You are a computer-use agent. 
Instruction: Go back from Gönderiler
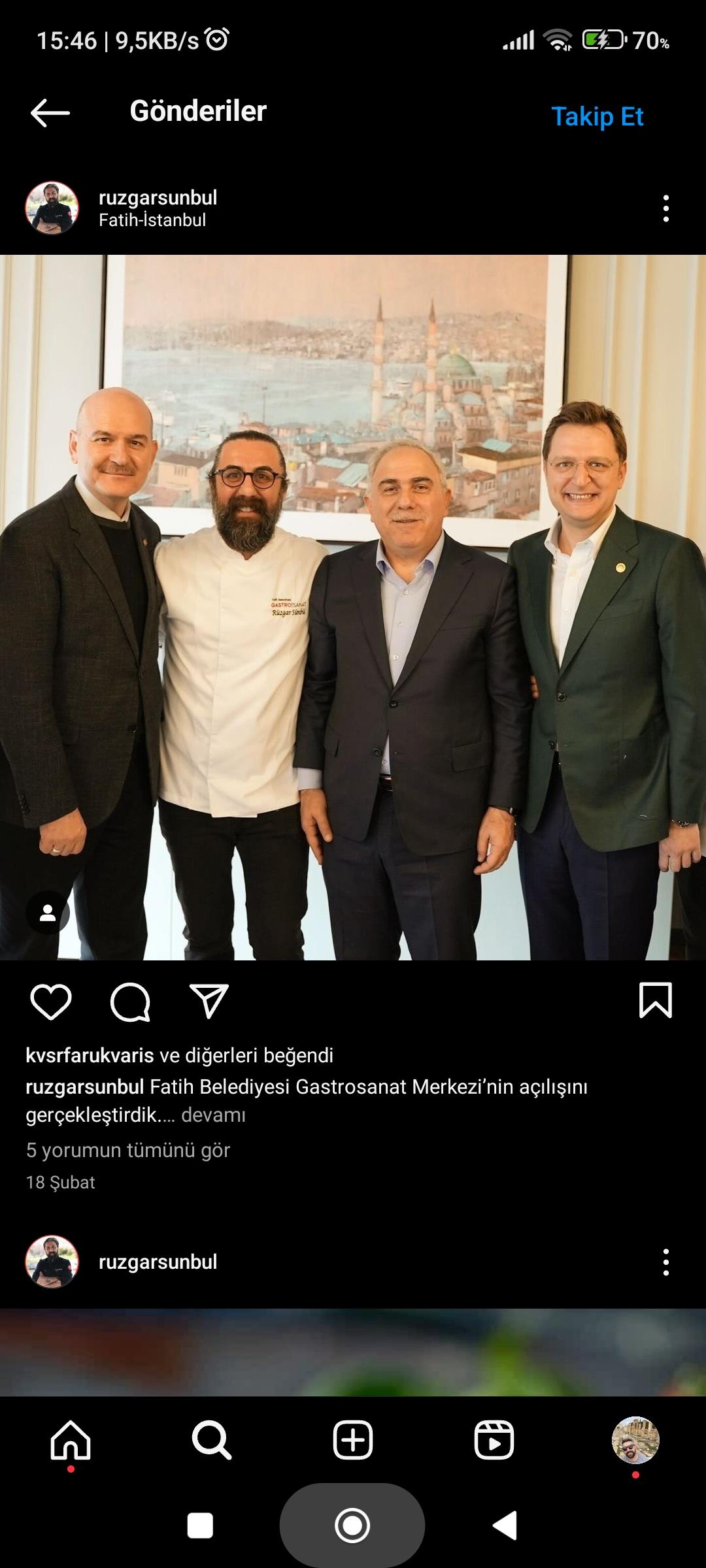pos(50,112)
